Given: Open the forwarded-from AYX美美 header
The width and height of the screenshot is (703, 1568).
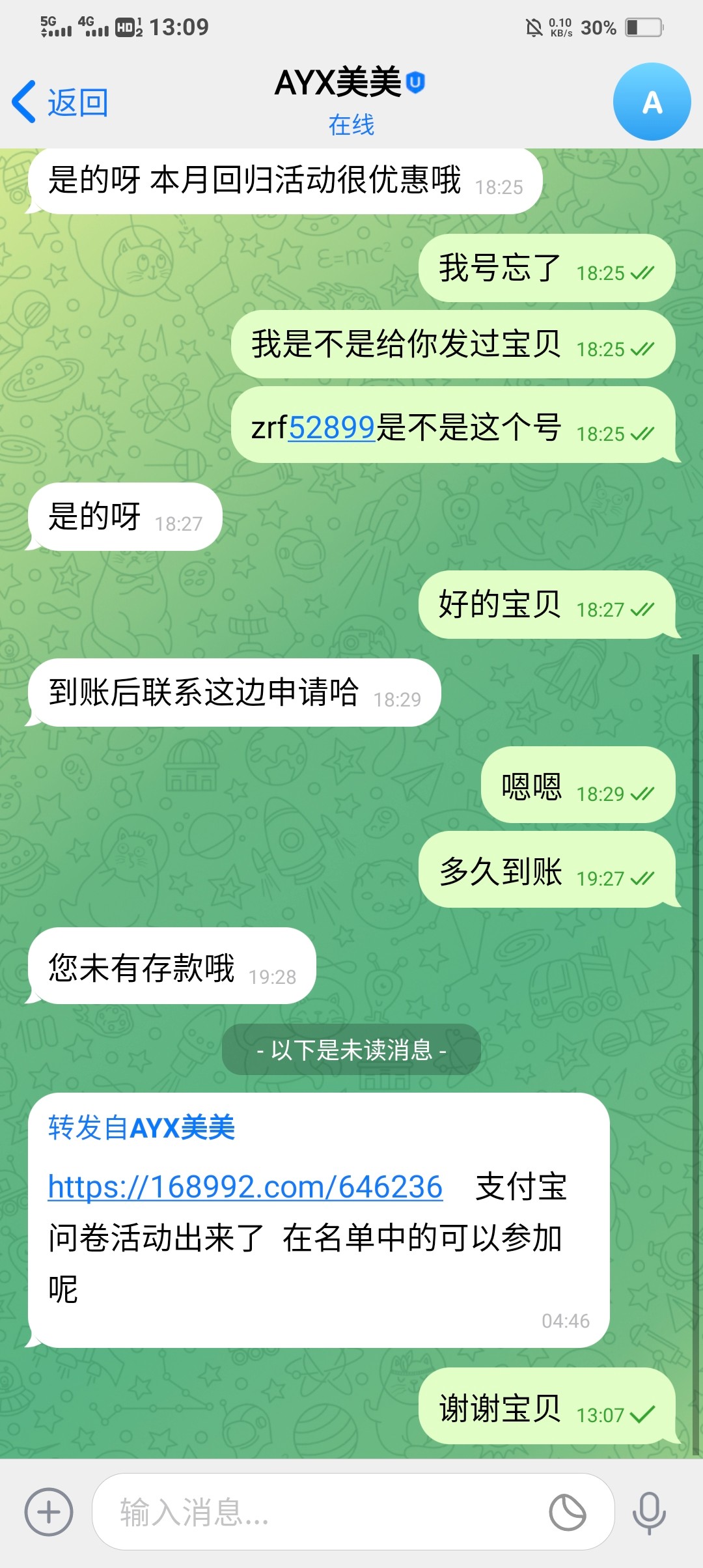Looking at the screenshot, I should point(142,1128).
